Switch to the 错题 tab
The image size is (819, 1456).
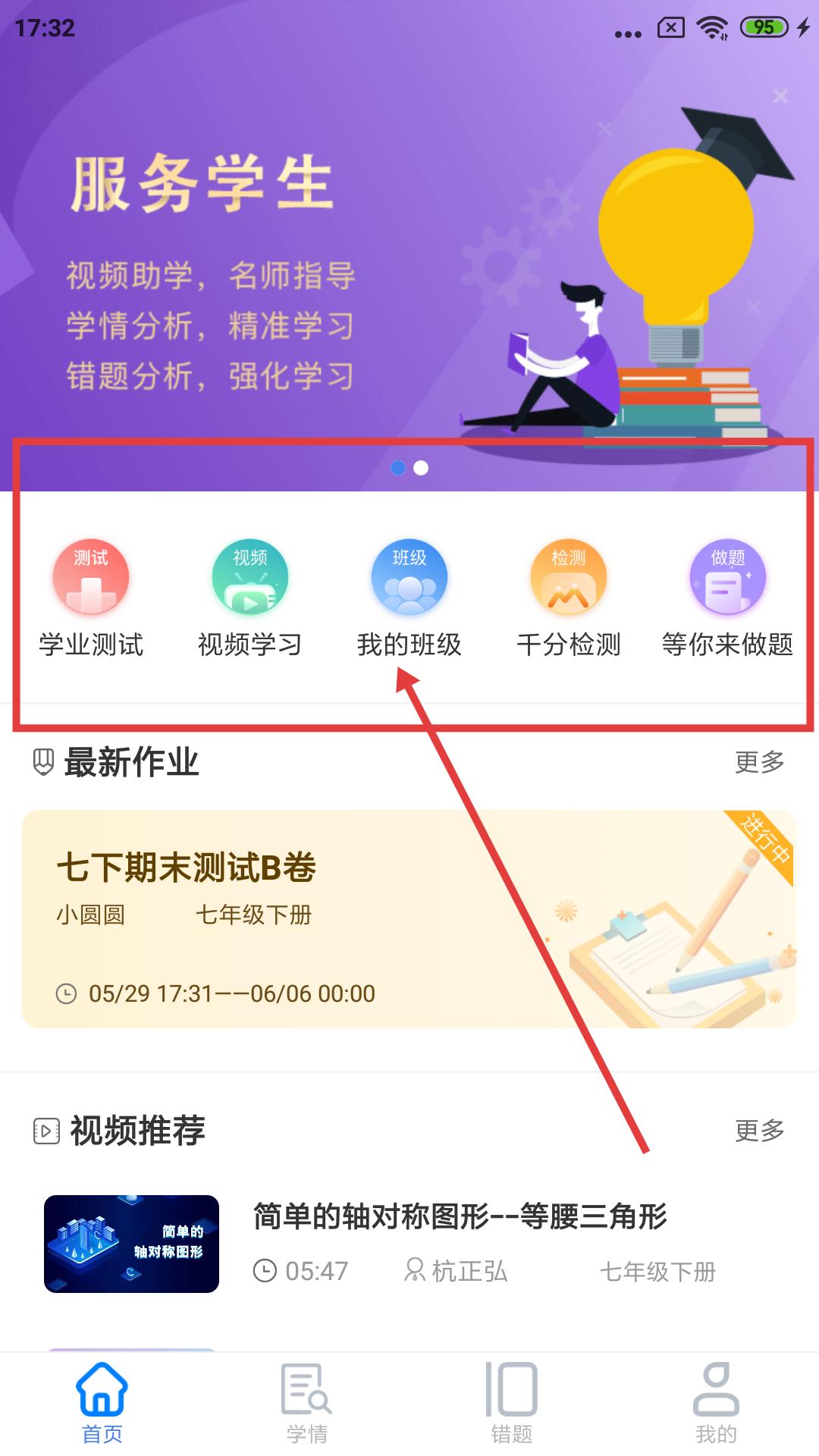[x=512, y=1403]
